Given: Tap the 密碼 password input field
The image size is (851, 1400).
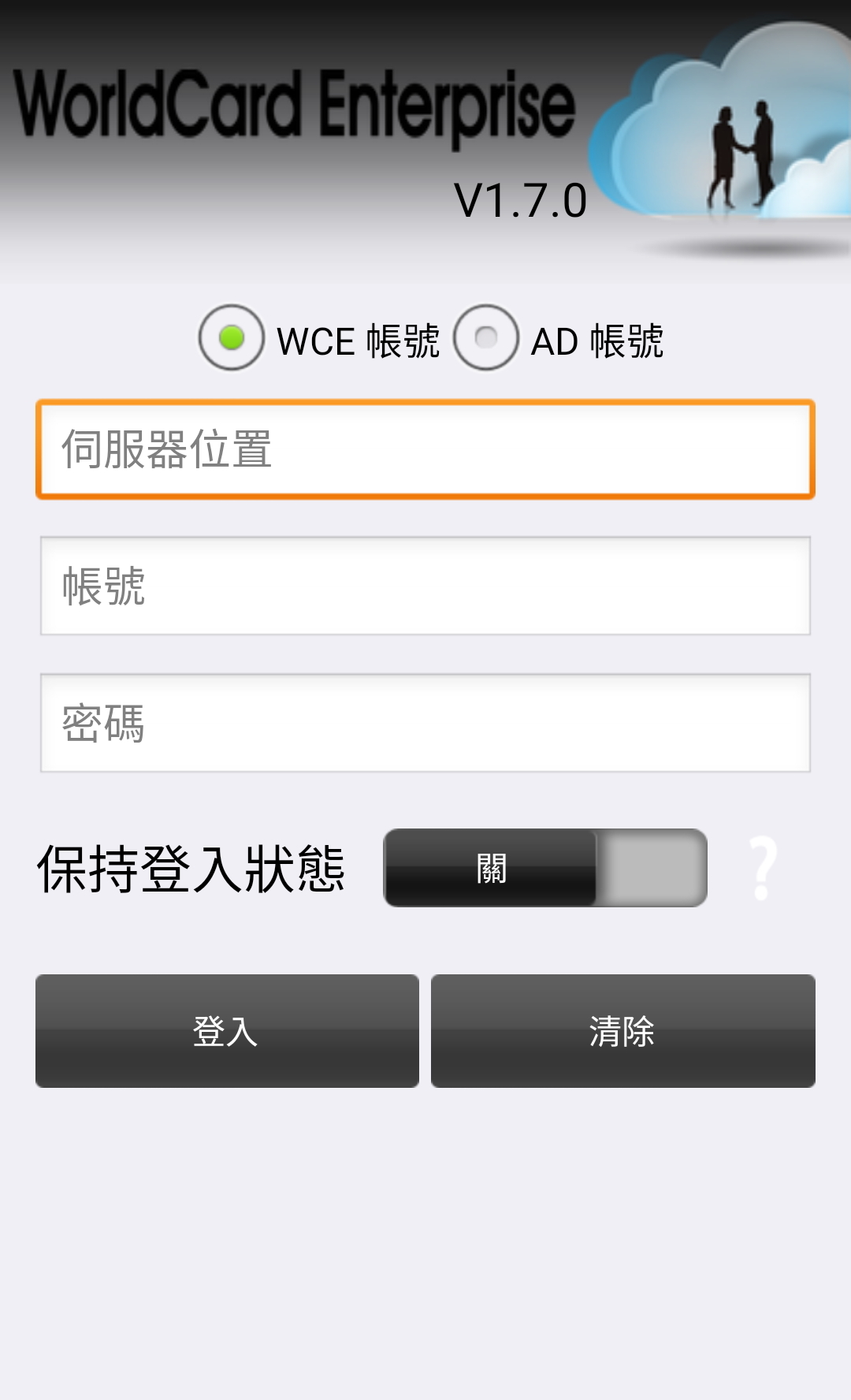Looking at the screenshot, I should pyautogui.click(x=425, y=723).
